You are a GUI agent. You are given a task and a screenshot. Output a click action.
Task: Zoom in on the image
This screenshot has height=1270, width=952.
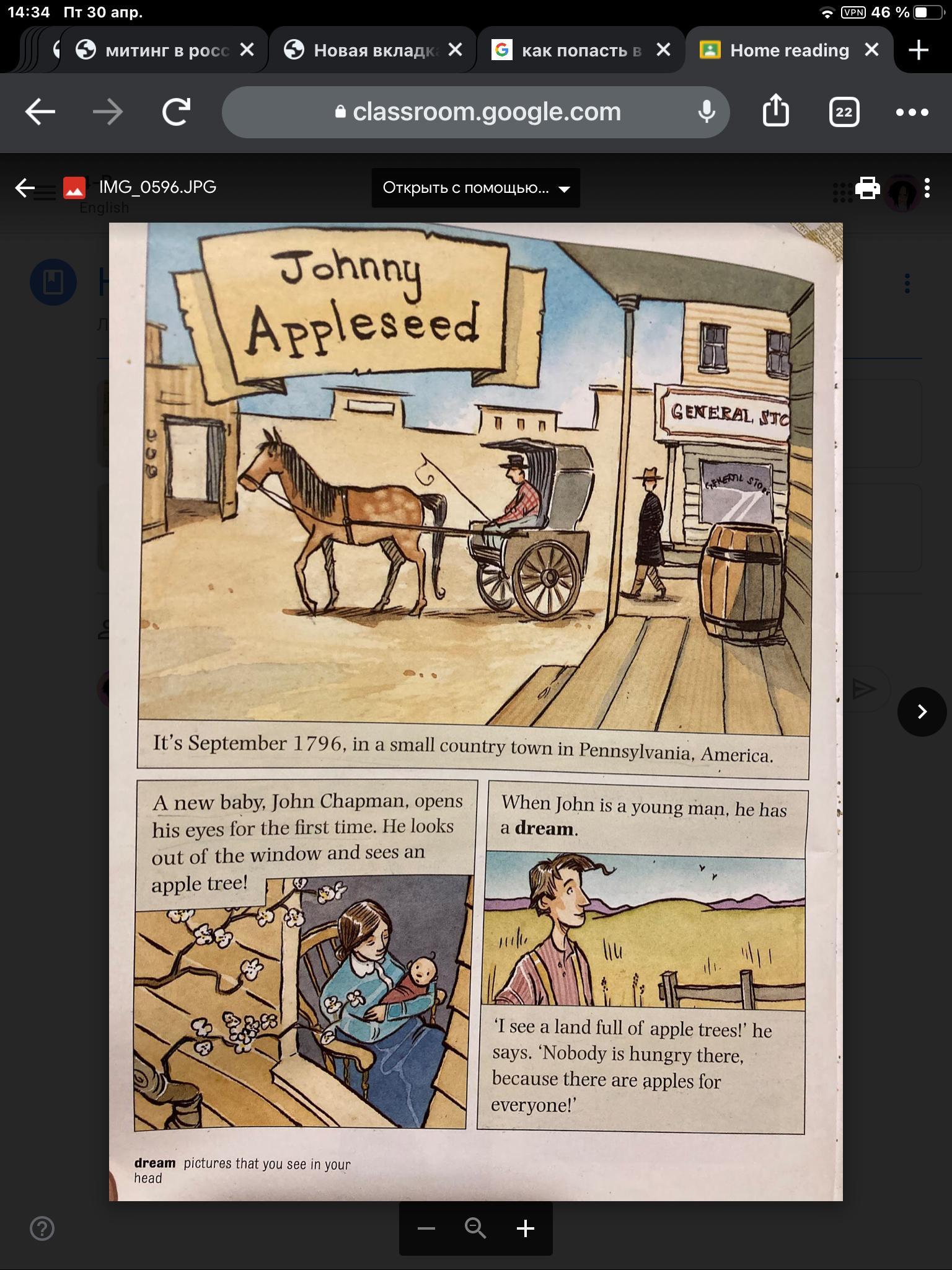526,1228
